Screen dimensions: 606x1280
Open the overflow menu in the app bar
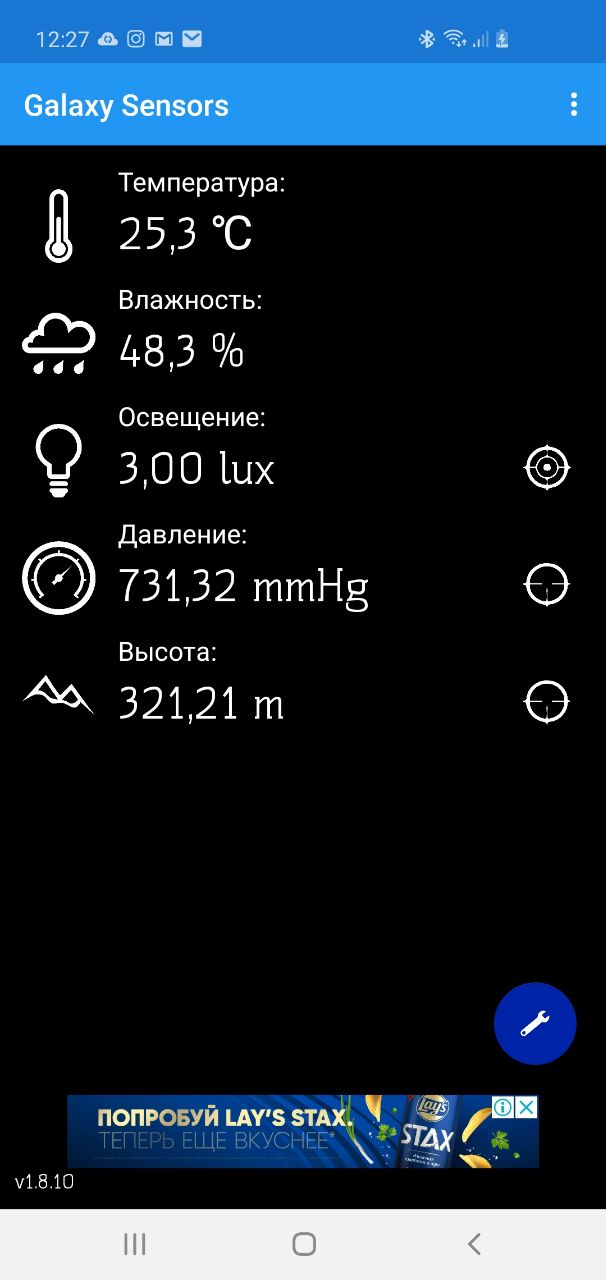[x=573, y=105]
